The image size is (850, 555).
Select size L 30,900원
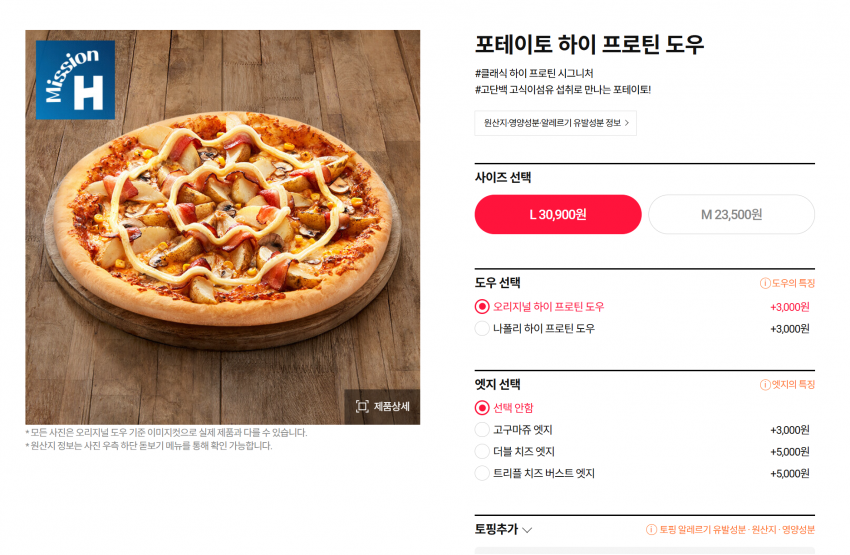(558, 214)
